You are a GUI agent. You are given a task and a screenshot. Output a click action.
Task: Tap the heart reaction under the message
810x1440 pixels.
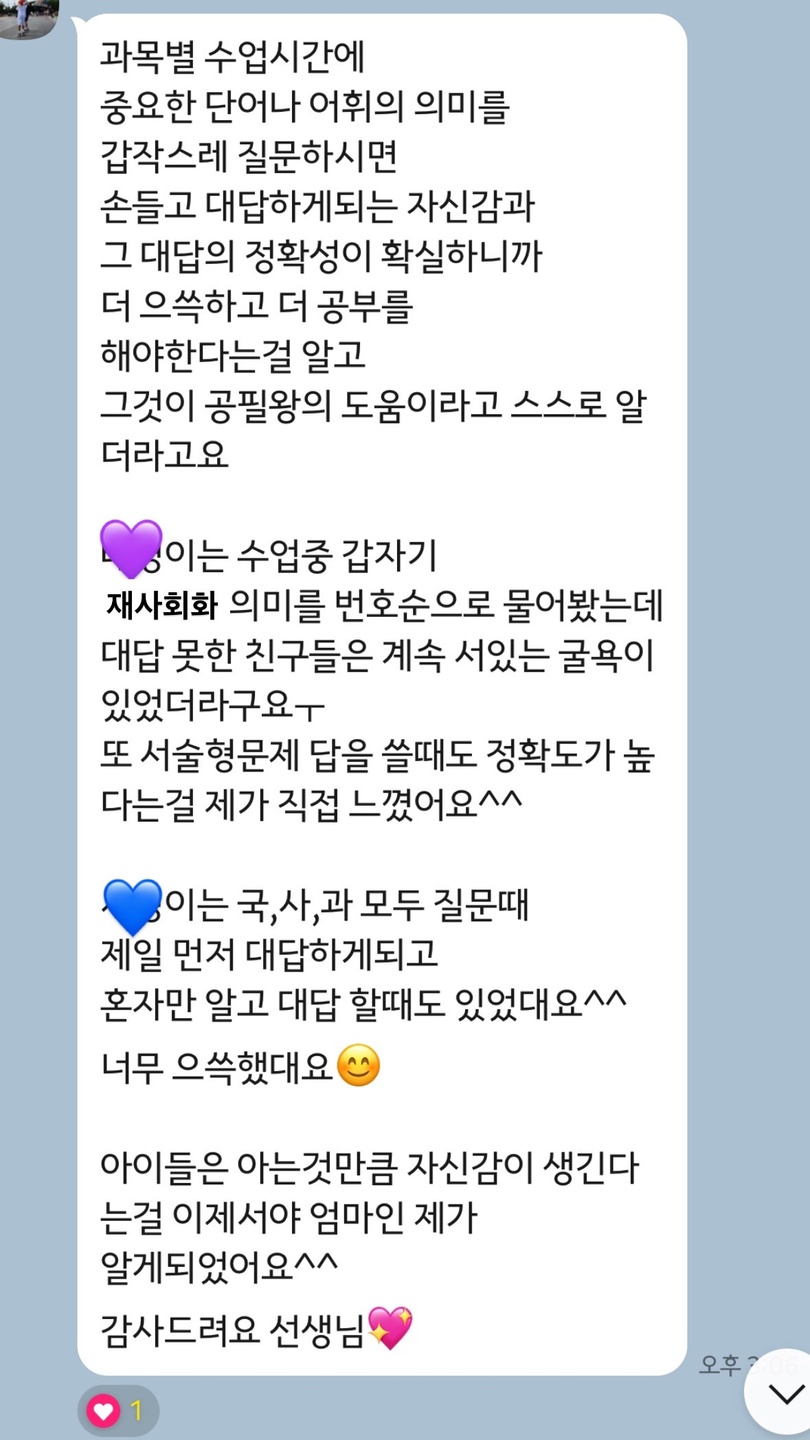coord(117,1411)
